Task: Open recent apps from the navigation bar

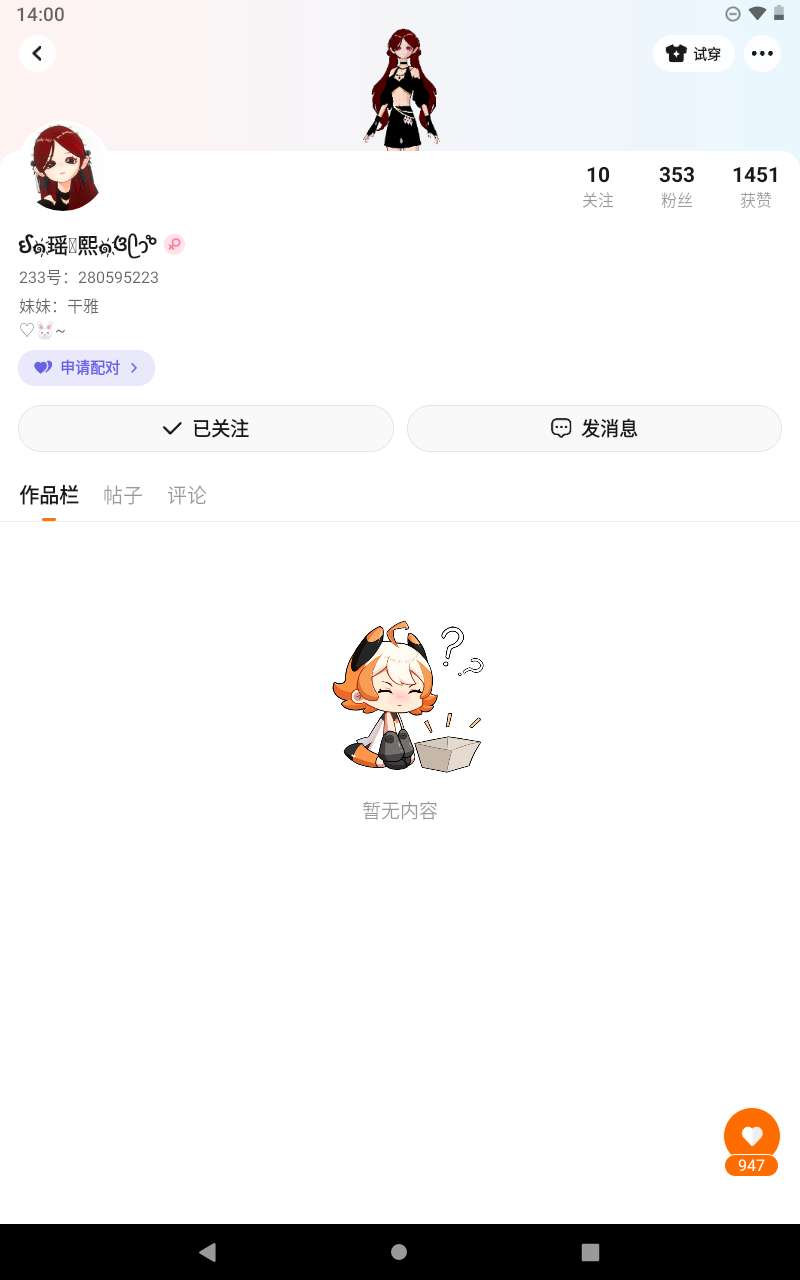Action: click(x=590, y=1252)
